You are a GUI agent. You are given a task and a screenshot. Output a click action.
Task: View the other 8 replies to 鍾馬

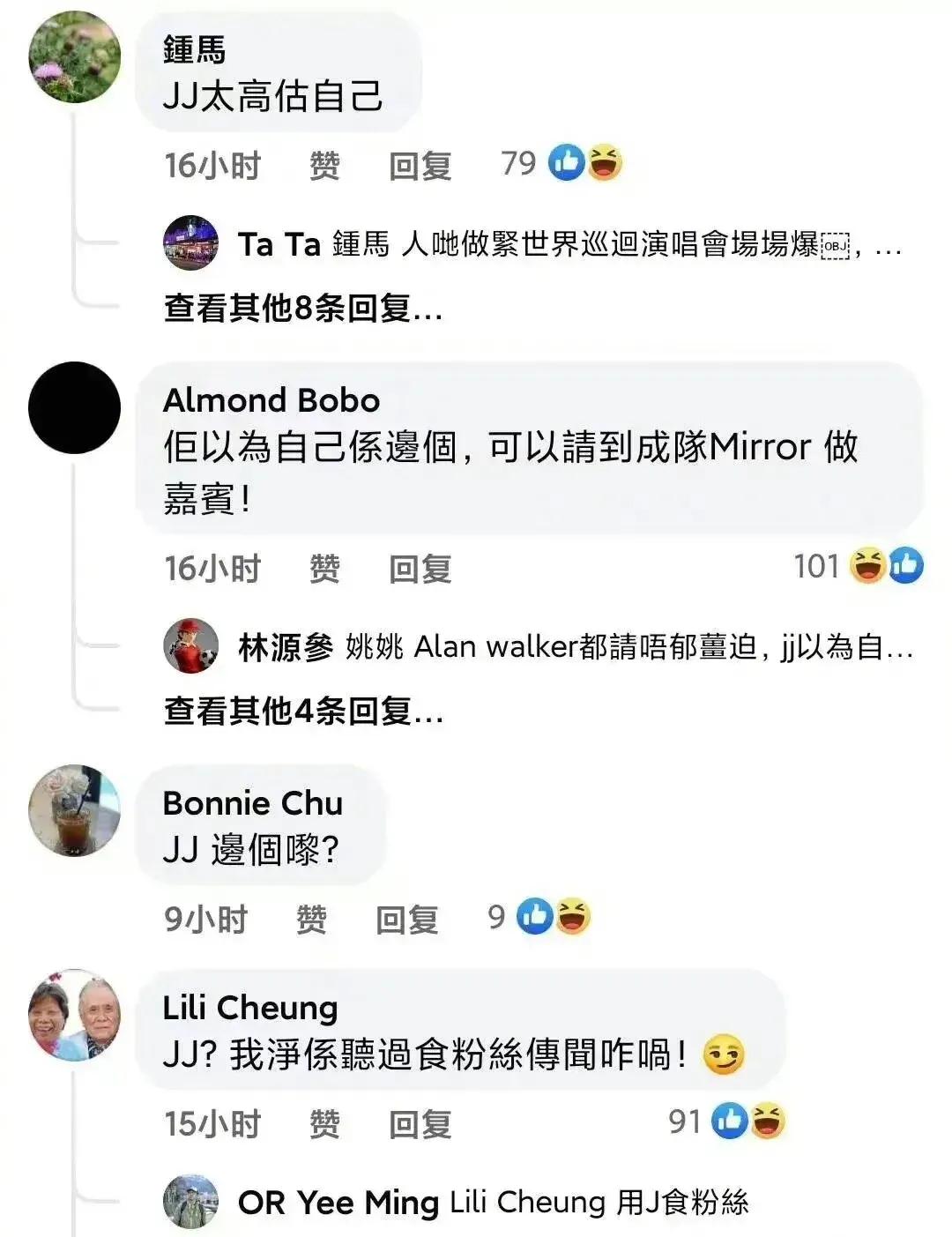[303, 308]
